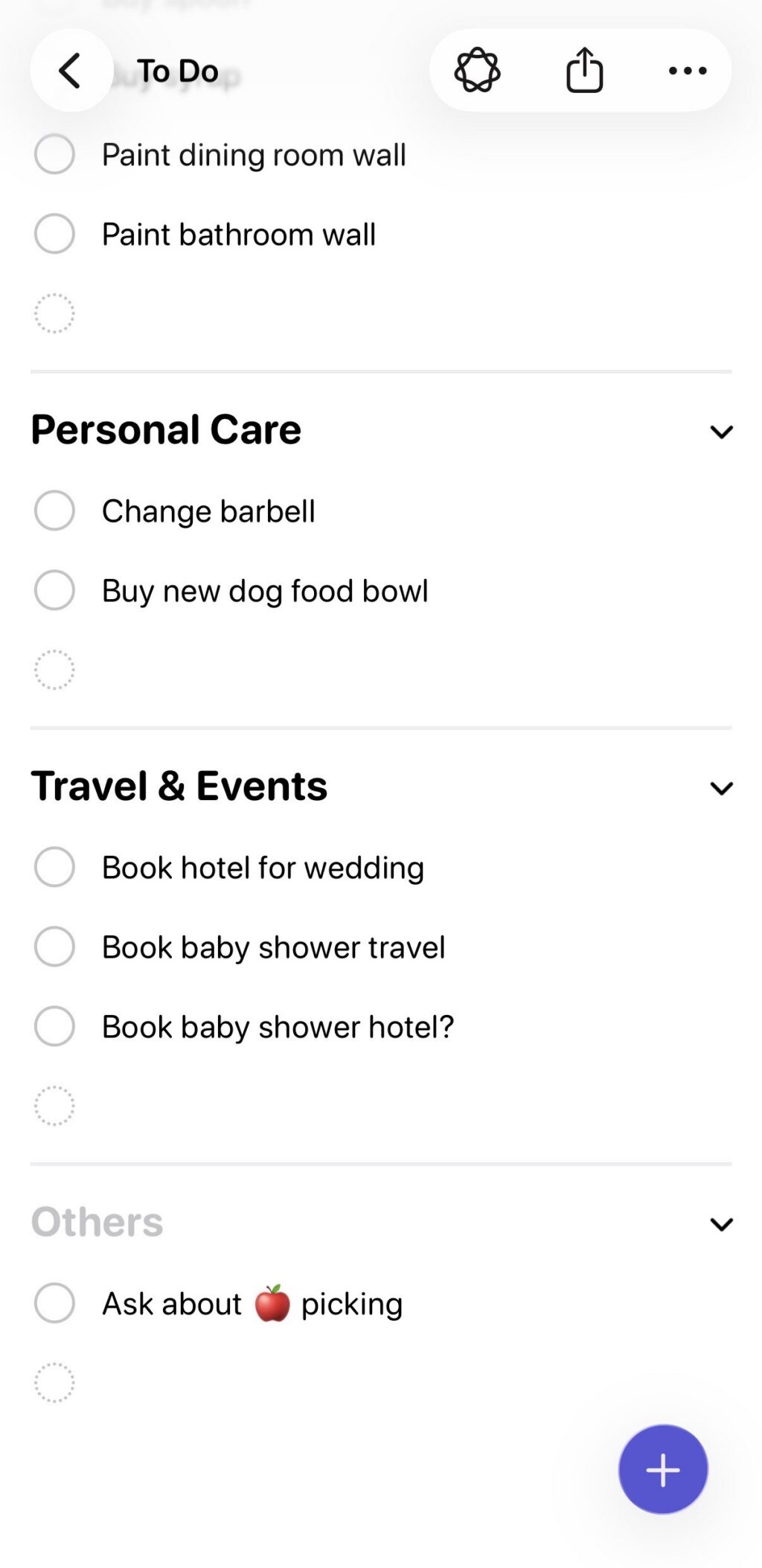Check off Ask about apple picking
This screenshot has width=762, height=1568.
click(x=54, y=1303)
